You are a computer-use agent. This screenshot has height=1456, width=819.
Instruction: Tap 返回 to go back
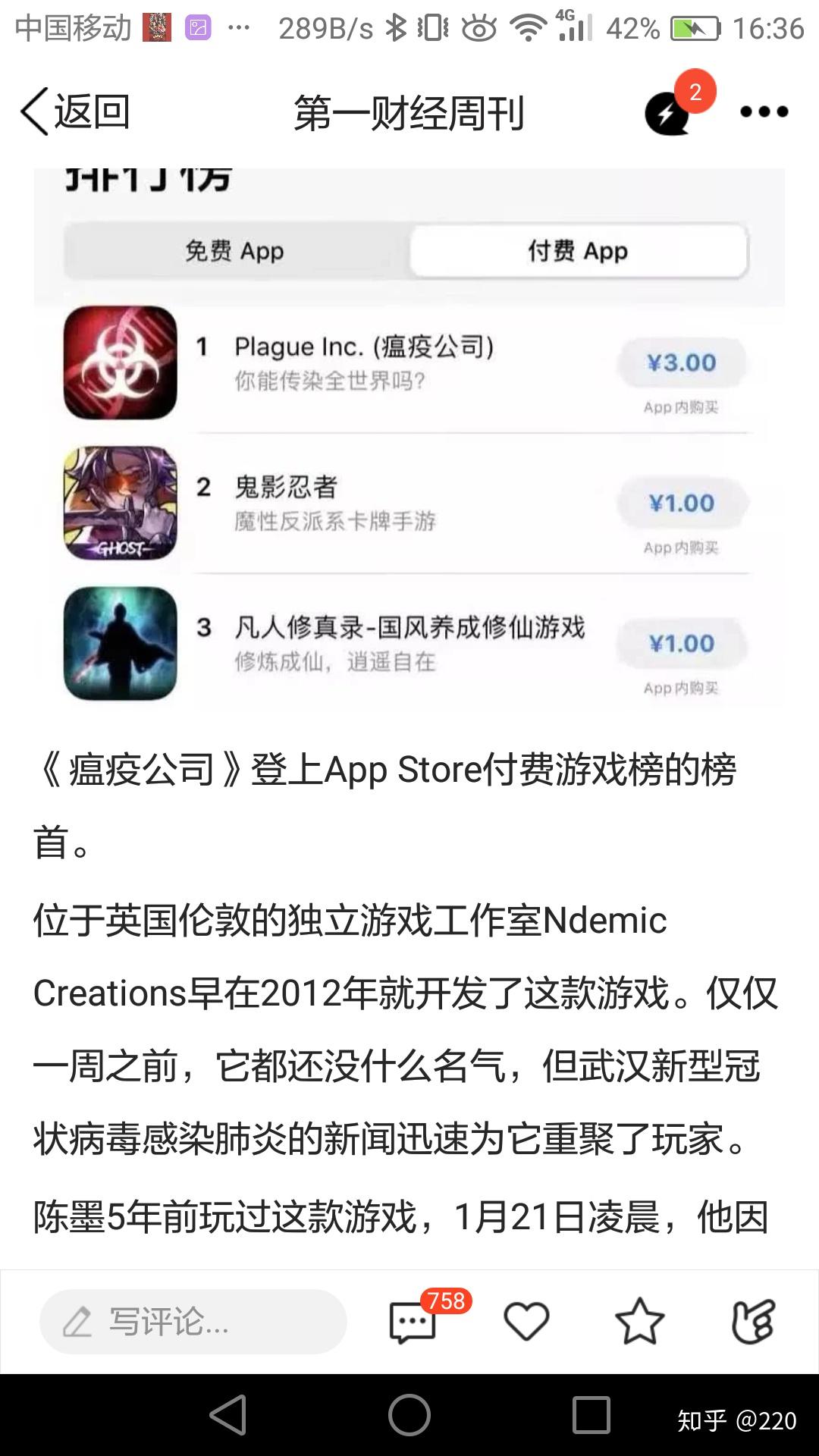click(x=74, y=112)
